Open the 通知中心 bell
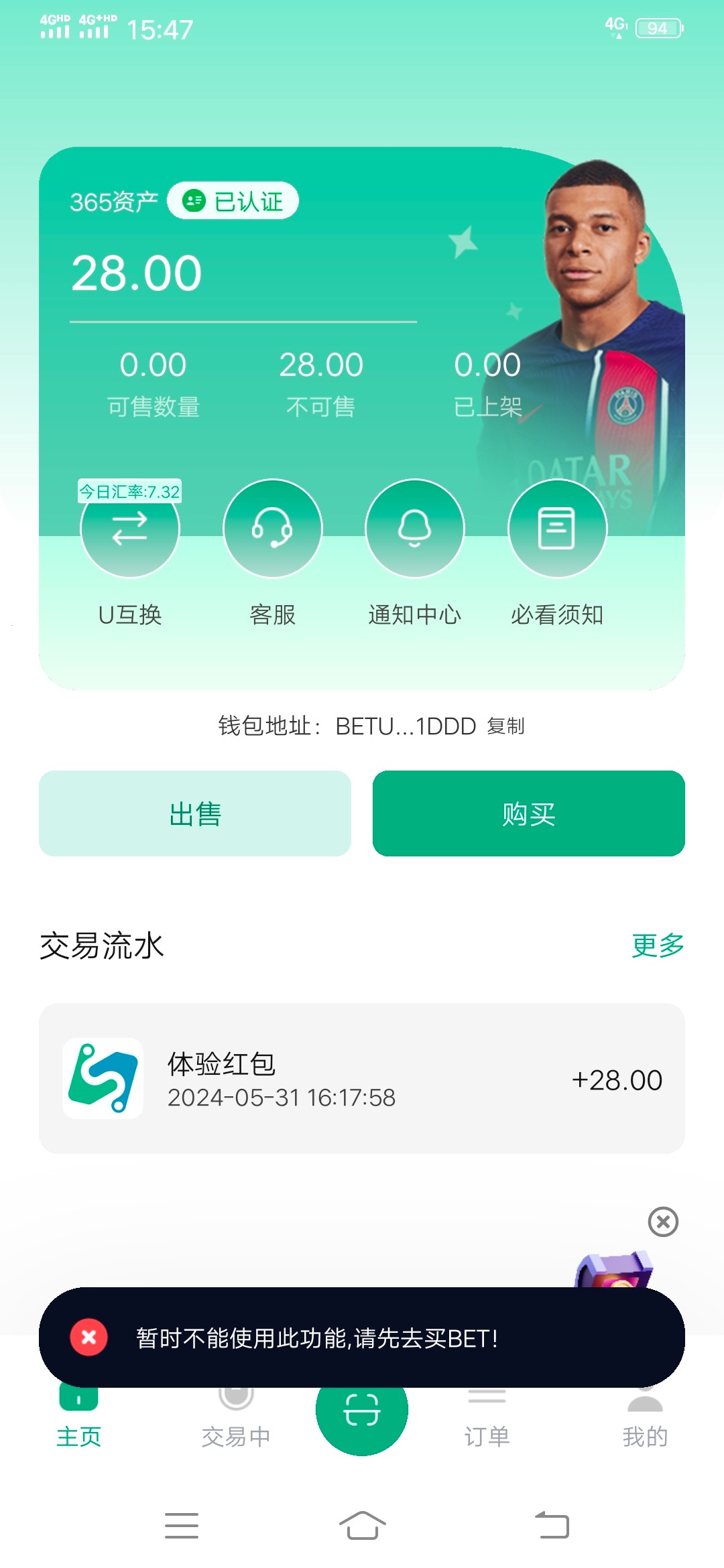Screen dimensions: 724x1568 (x=414, y=529)
